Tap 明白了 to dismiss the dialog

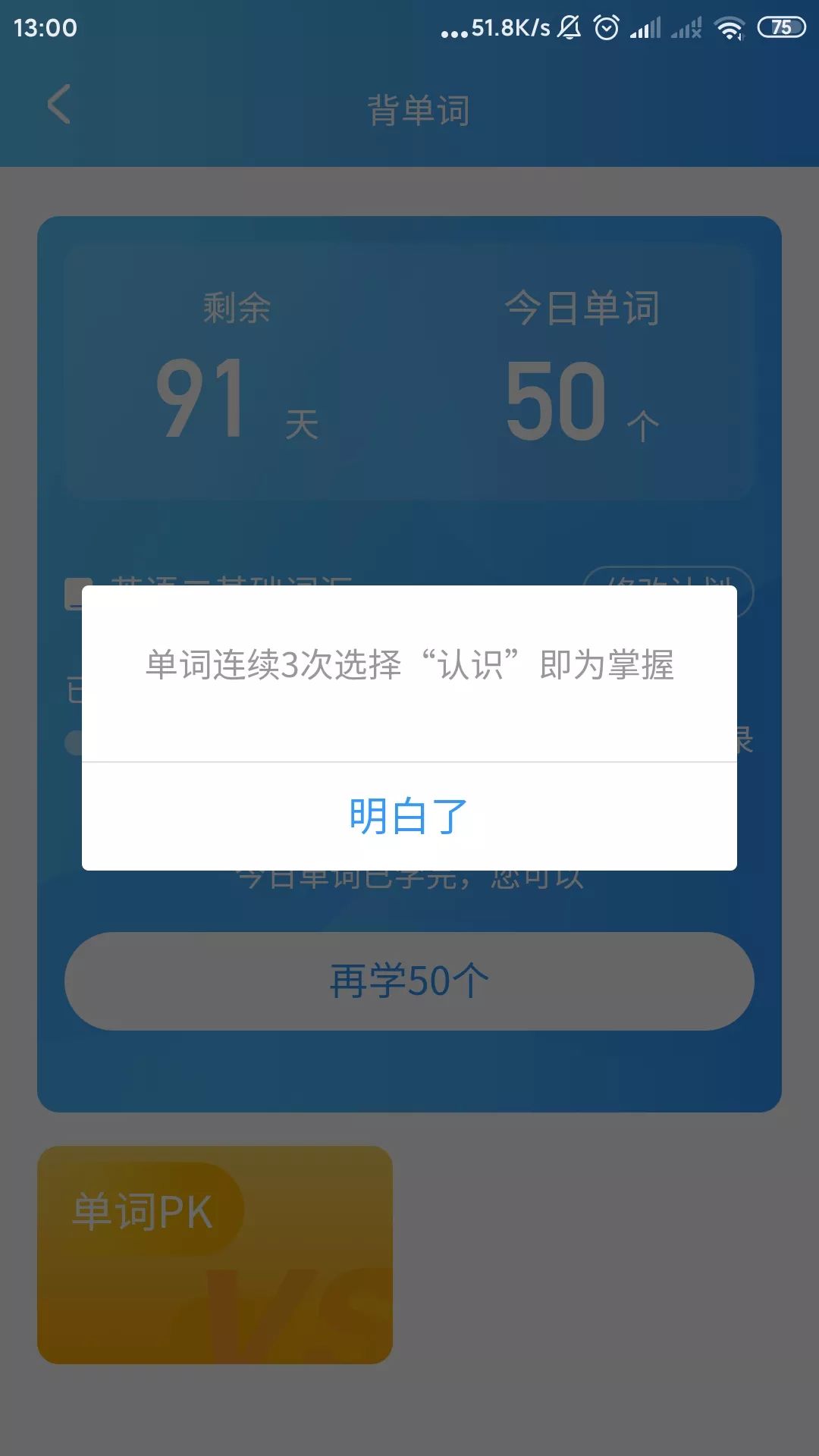409,817
